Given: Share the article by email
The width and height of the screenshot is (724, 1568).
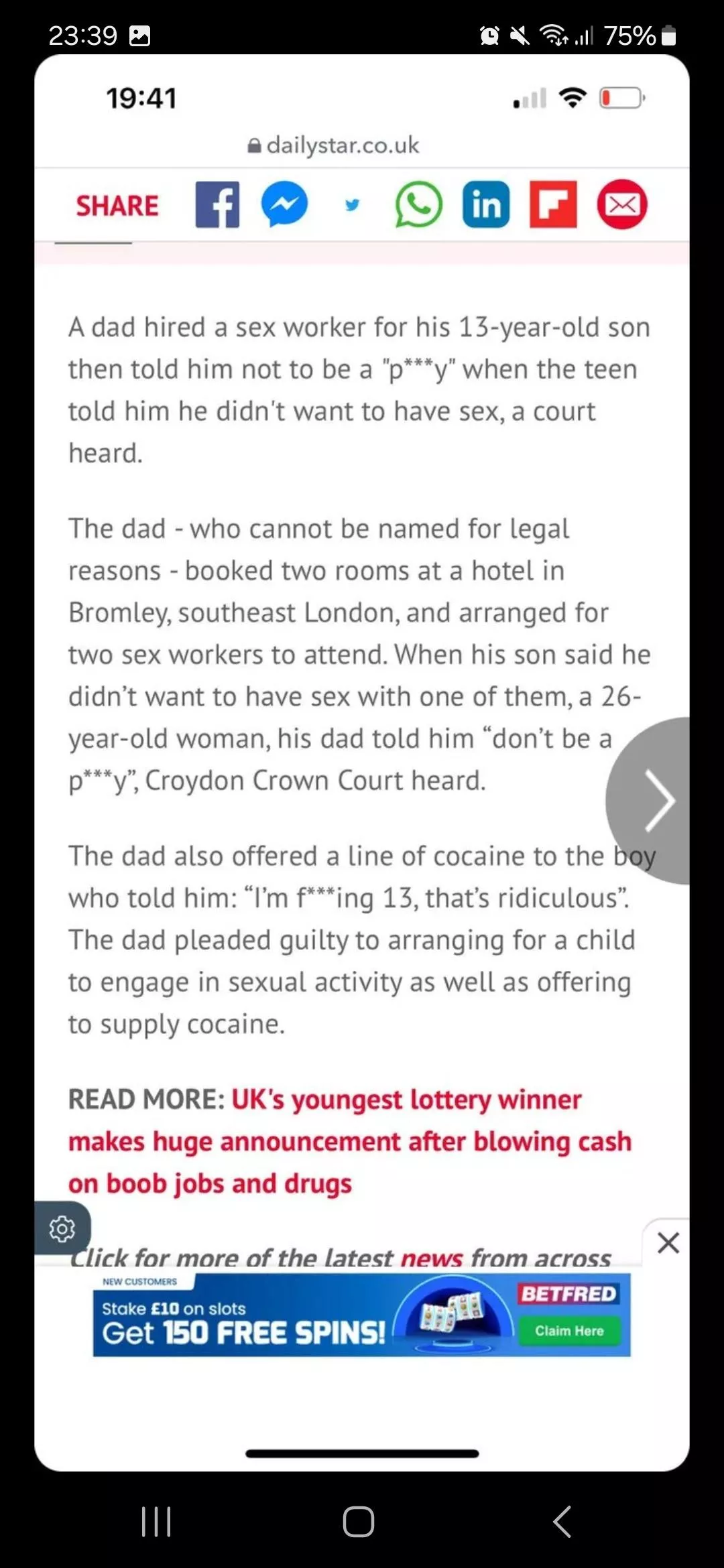Looking at the screenshot, I should pos(622,204).
